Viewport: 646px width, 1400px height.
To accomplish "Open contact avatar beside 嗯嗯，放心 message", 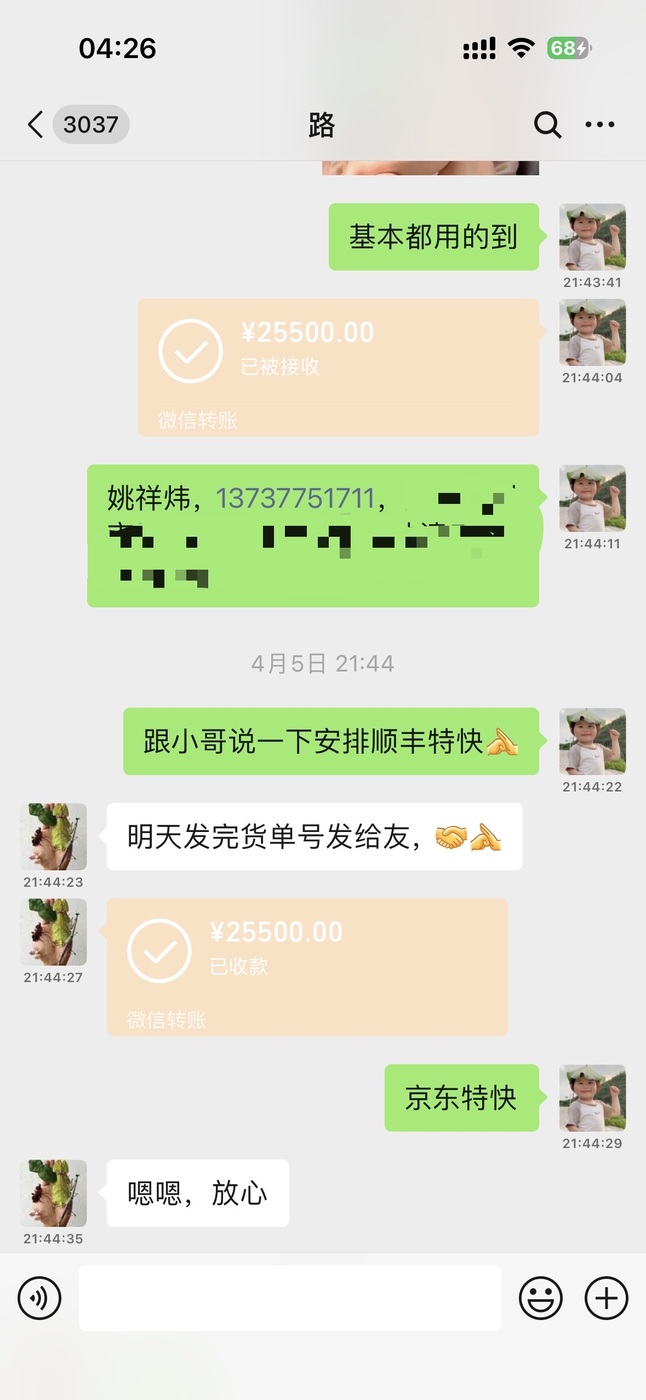I will pyautogui.click(x=53, y=1193).
